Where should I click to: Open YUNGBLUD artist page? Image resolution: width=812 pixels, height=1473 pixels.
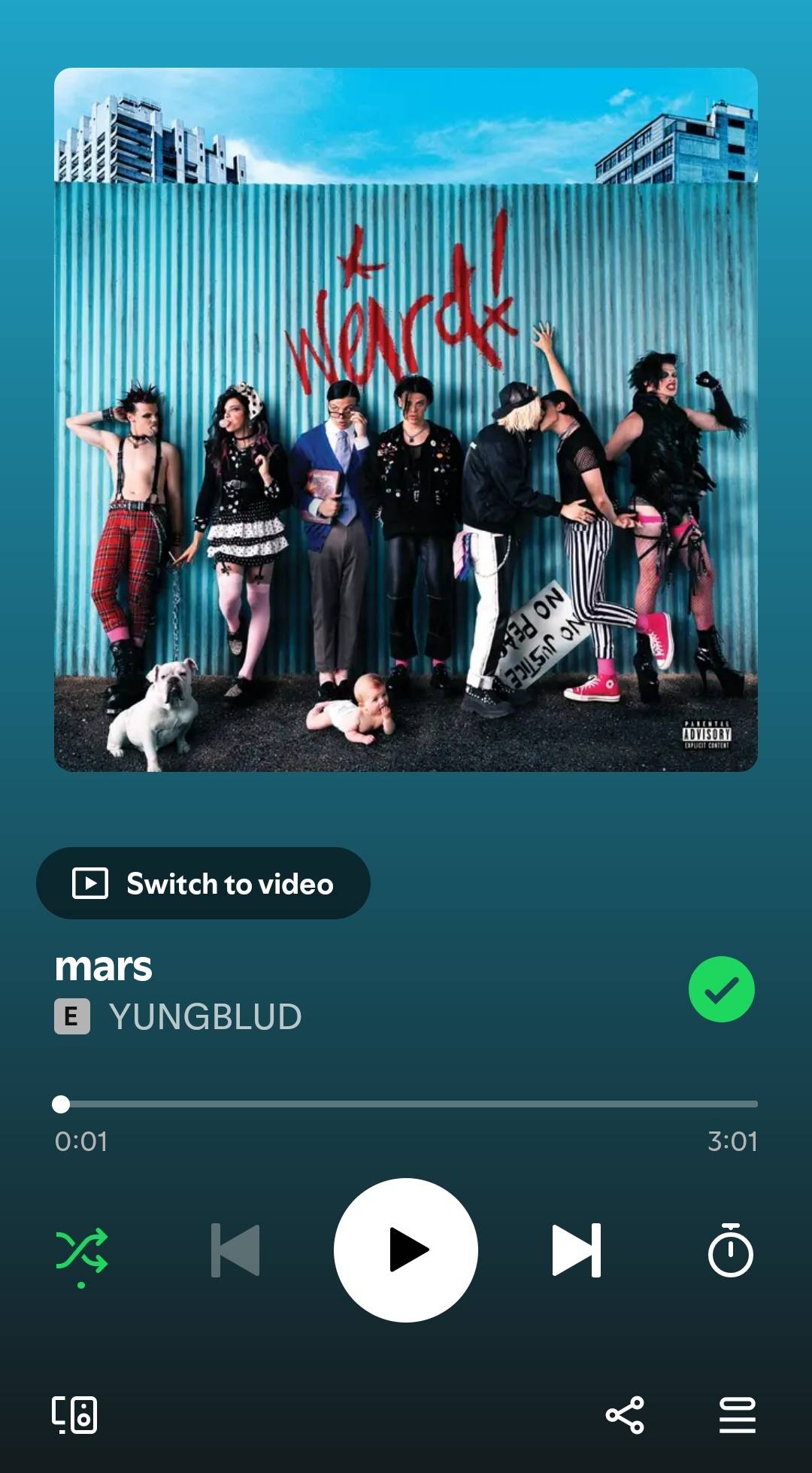click(205, 1016)
